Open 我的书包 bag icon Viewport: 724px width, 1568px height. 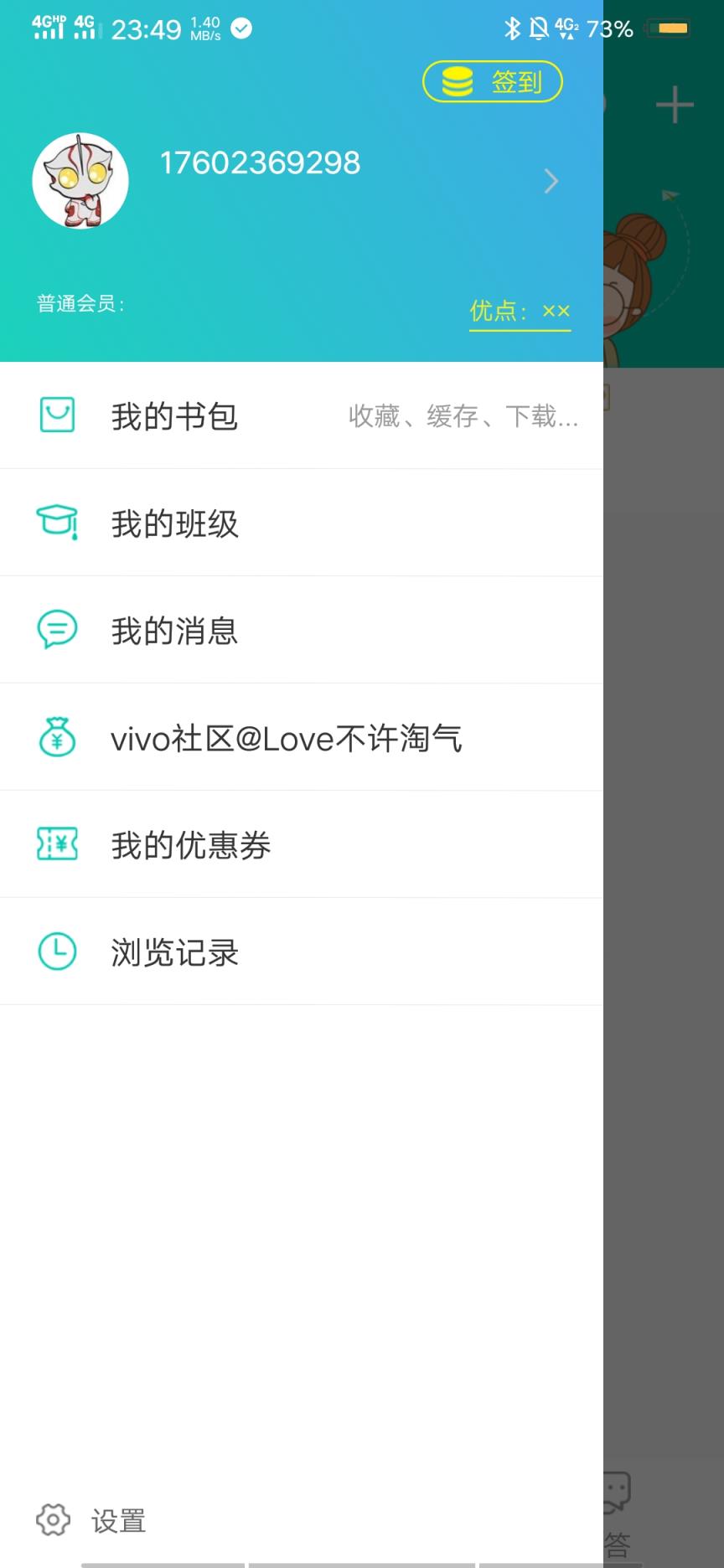[x=55, y=414]
